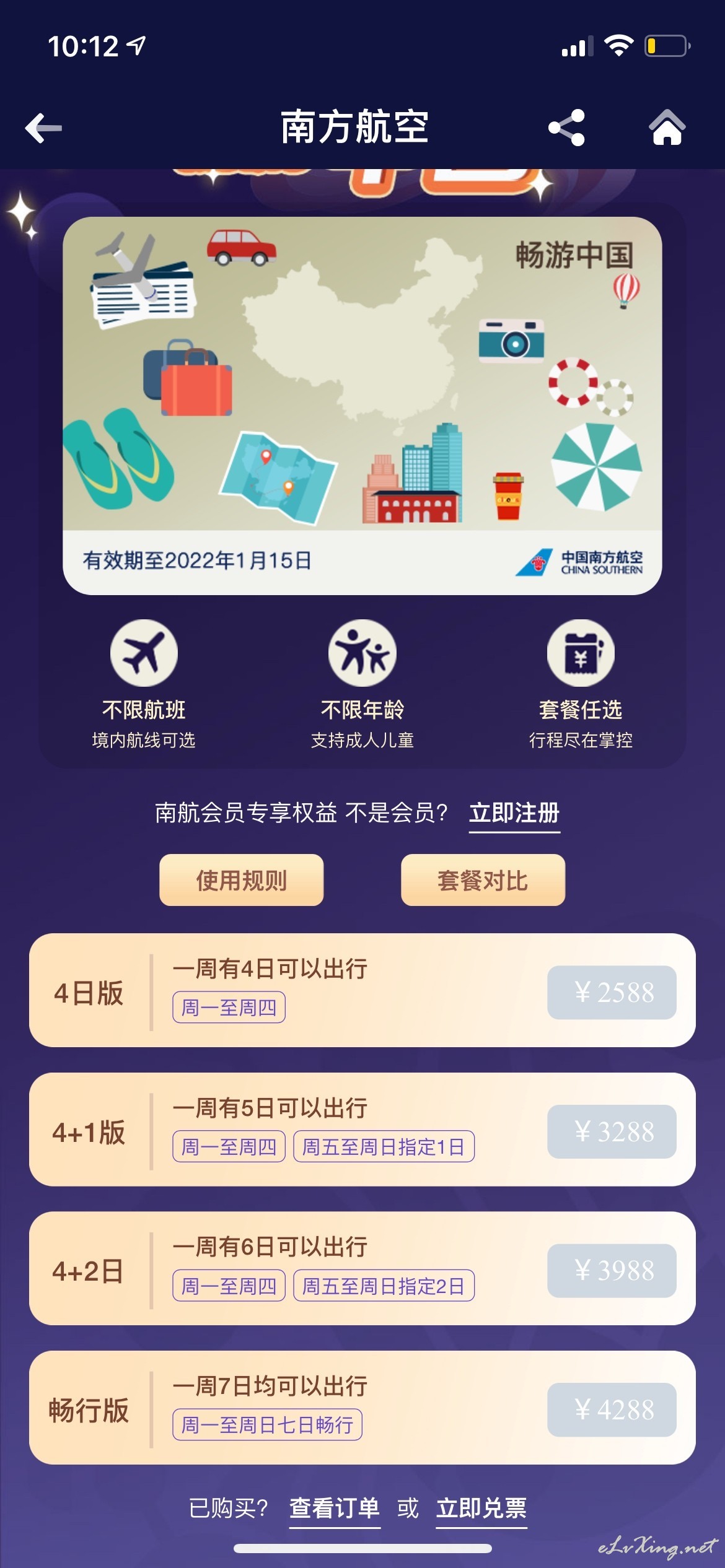Share this China Southern page
The image size is (725, 1568).
pyautogui.click(x=567, y=128)
